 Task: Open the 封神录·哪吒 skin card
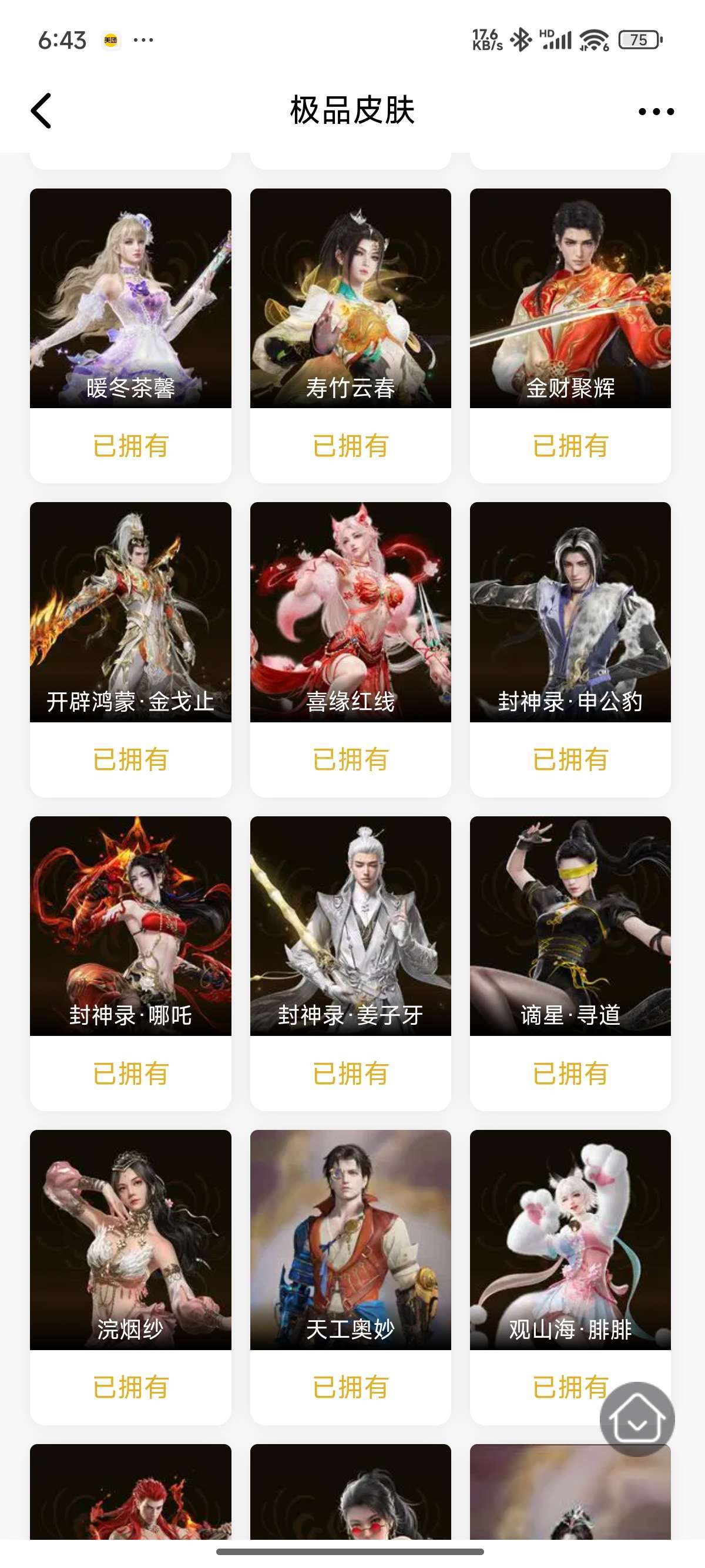click(130, 964)
